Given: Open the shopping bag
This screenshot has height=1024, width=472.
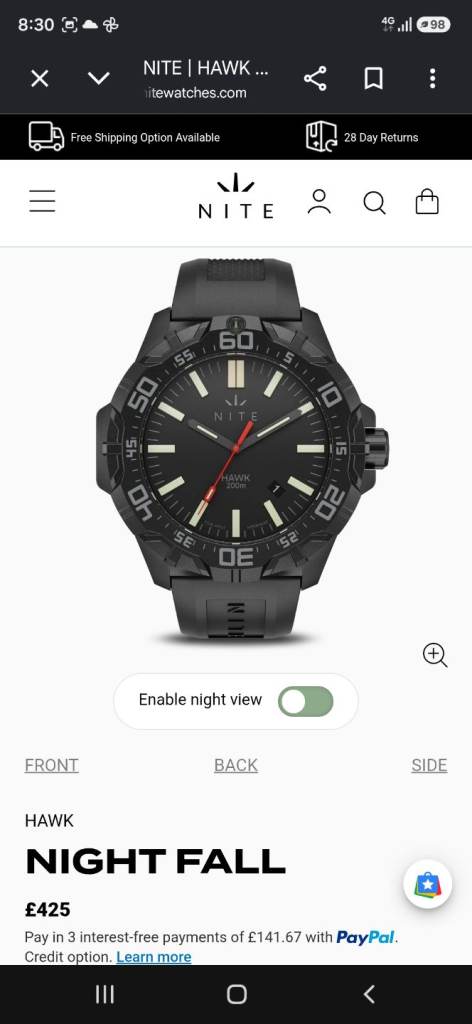Looking at the screenshot, I should (428, 202).
